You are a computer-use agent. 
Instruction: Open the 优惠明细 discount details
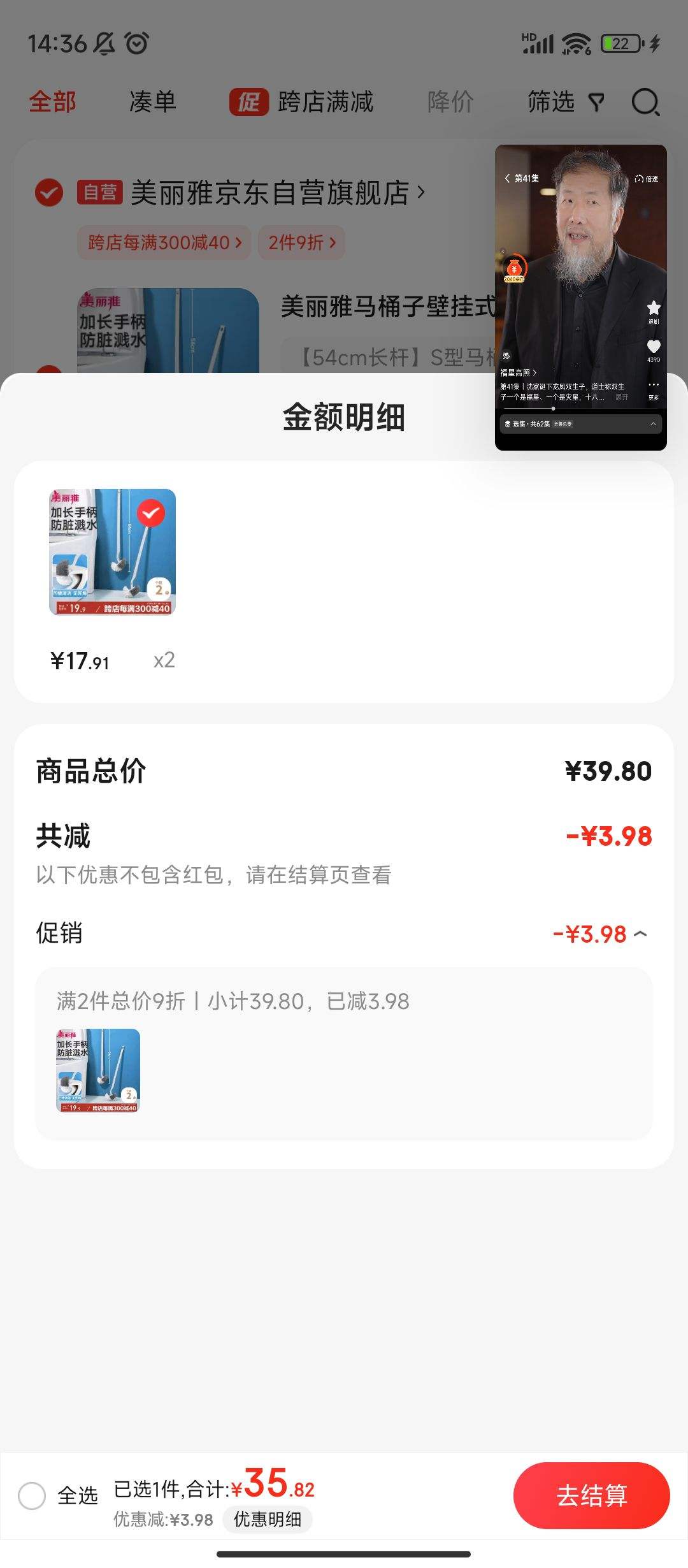267,1520
